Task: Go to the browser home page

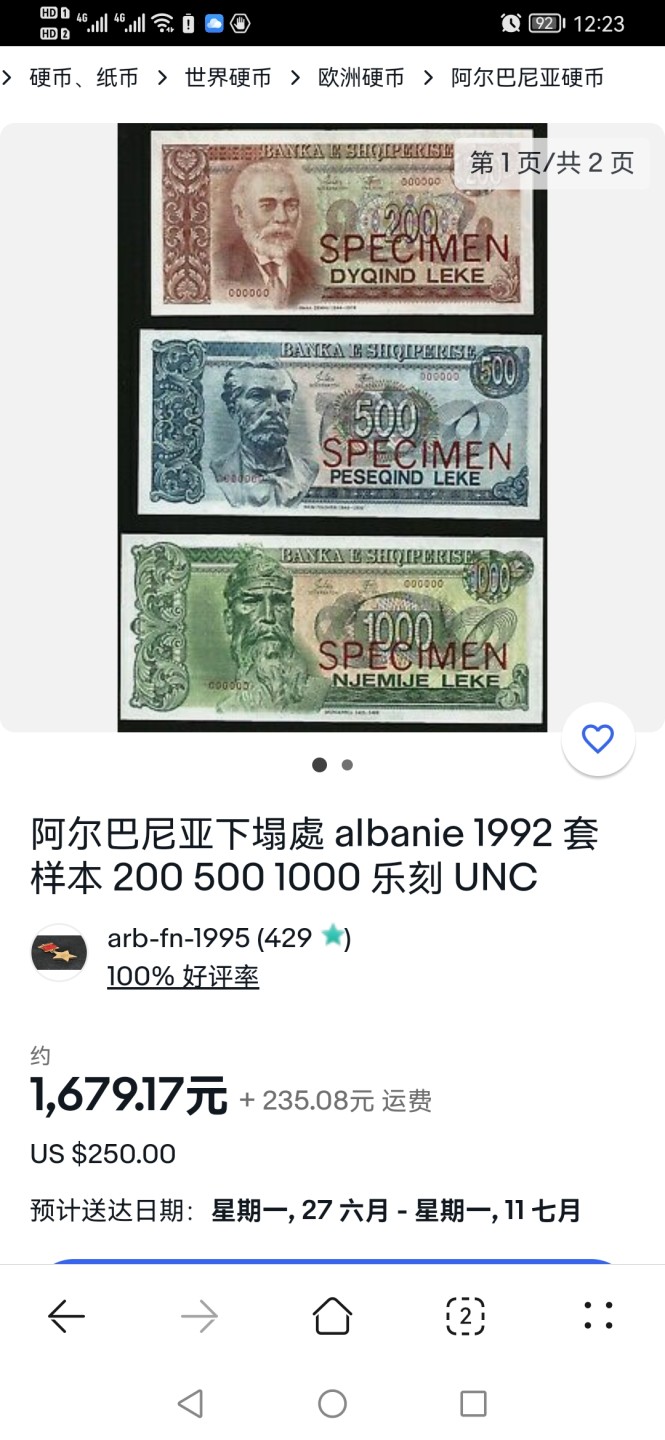Action: tap(332, 1316)
